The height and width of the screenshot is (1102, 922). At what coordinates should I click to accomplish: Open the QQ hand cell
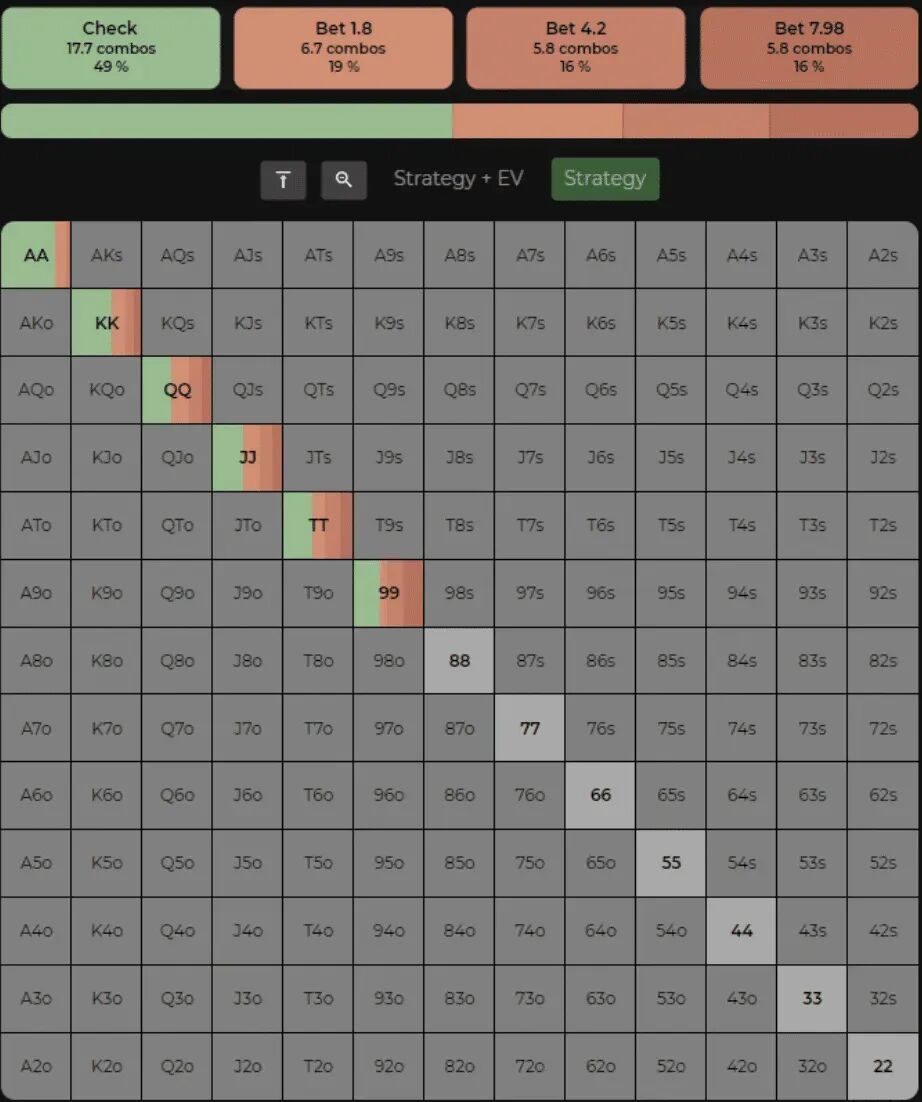[177, 390]
